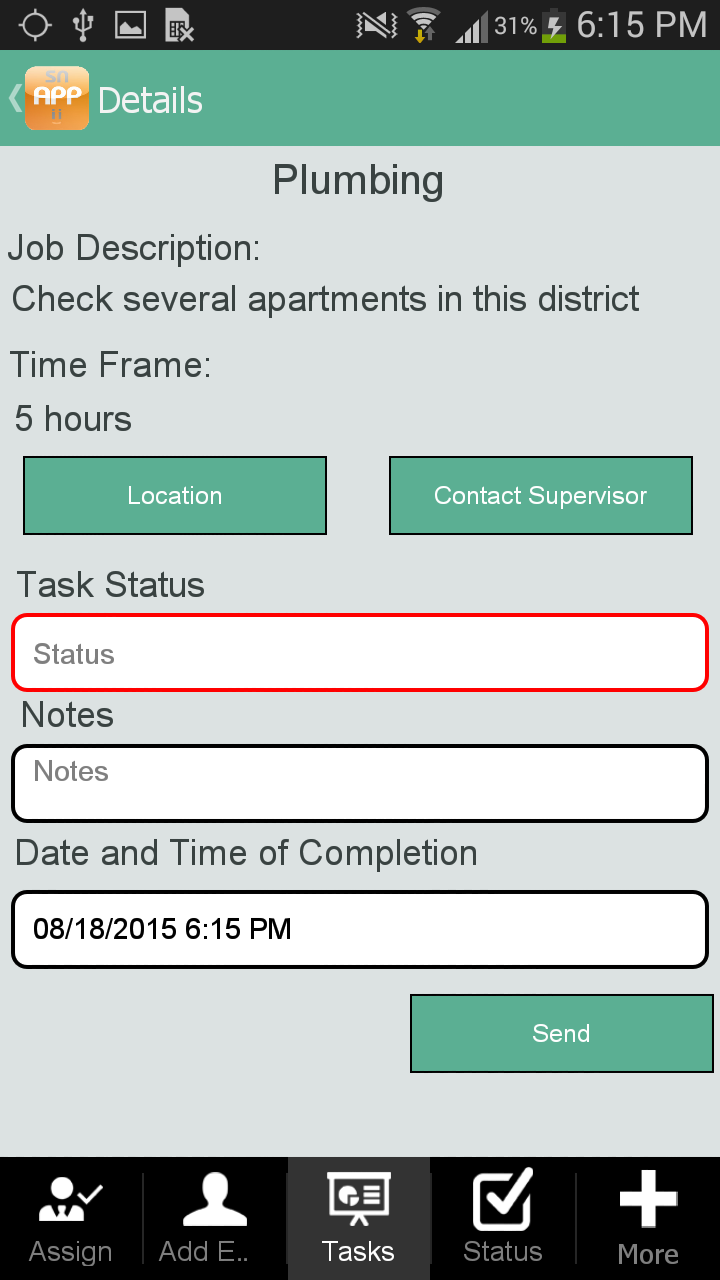Switch to the Status tab
The height and width of the screenshot is (1280, 720).
pos(502,1219)
